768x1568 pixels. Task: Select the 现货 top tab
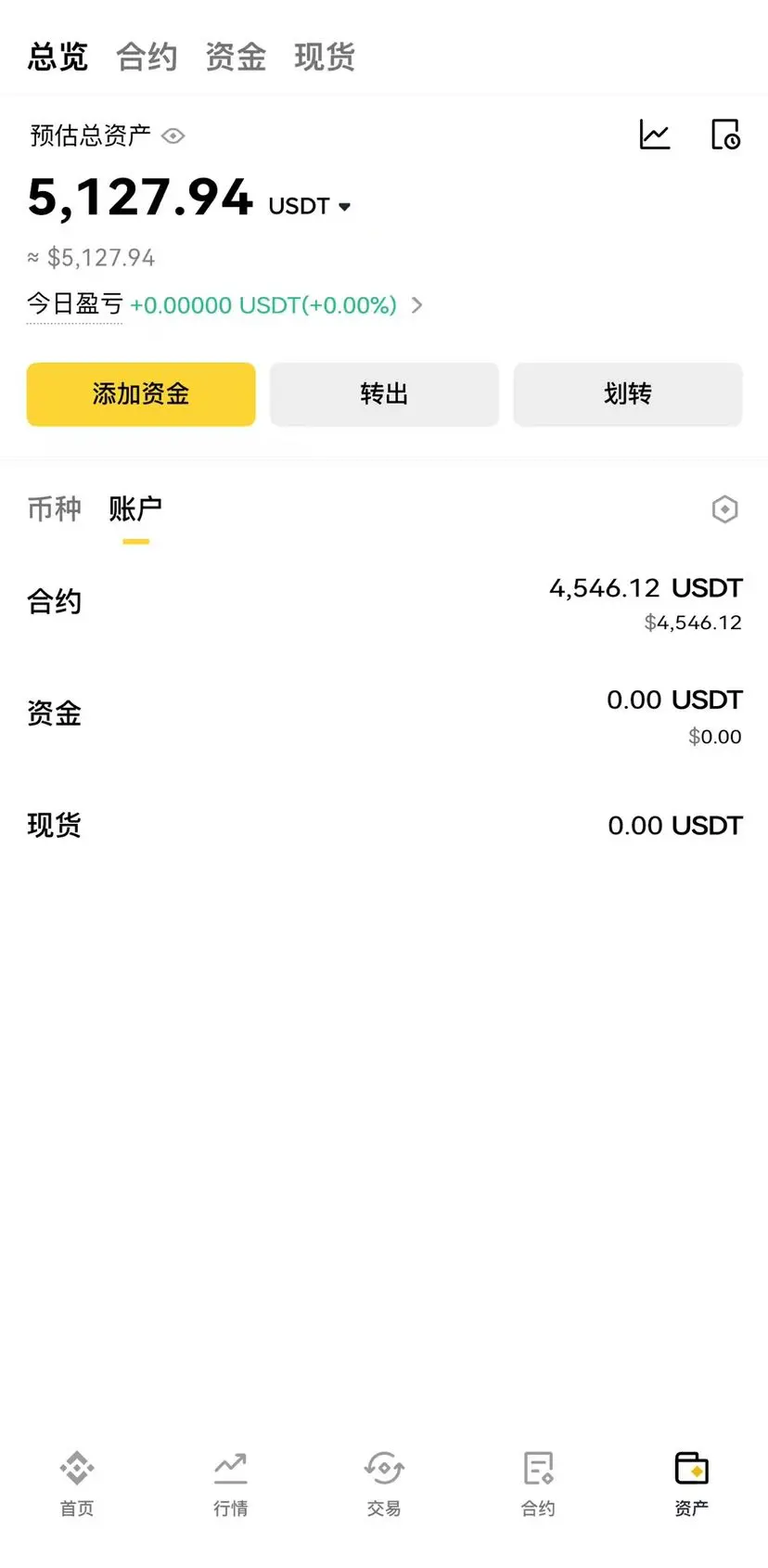(325, 58)
